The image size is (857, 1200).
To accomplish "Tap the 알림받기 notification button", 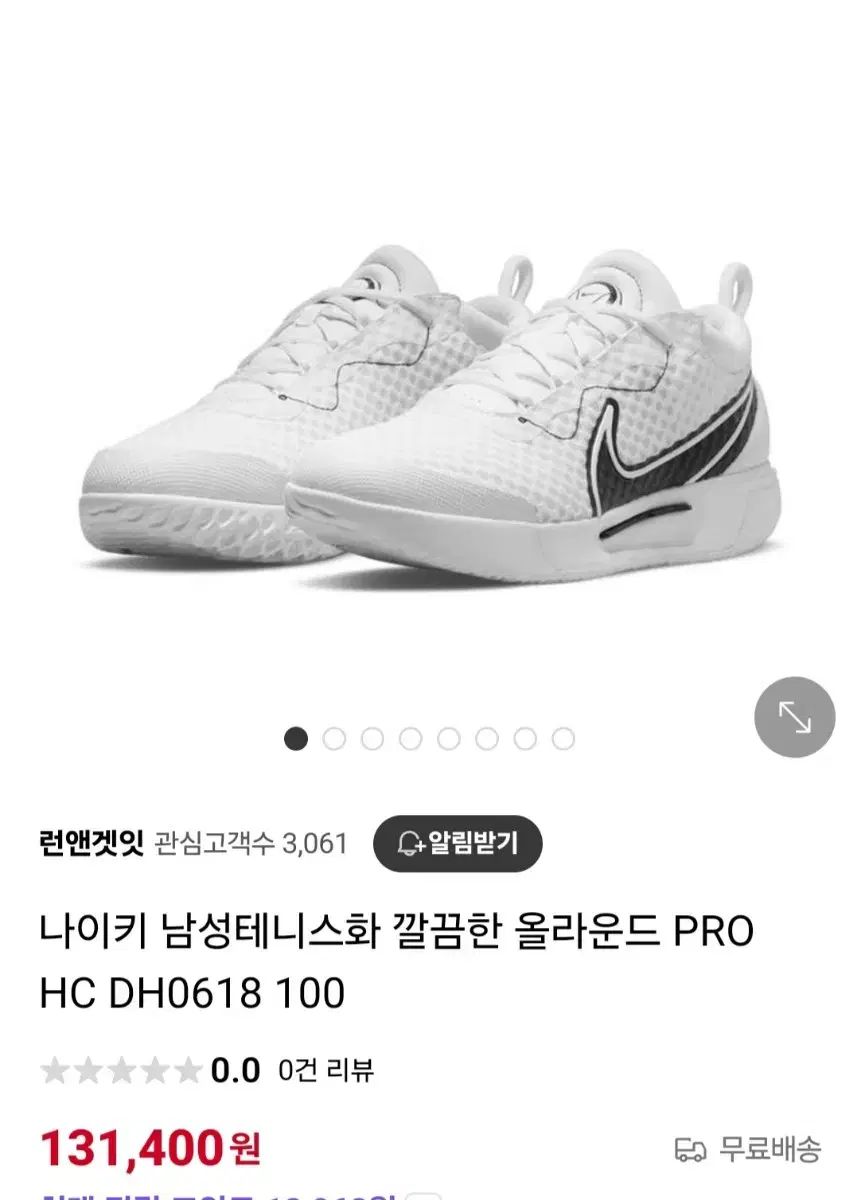I will click(458, 843).
